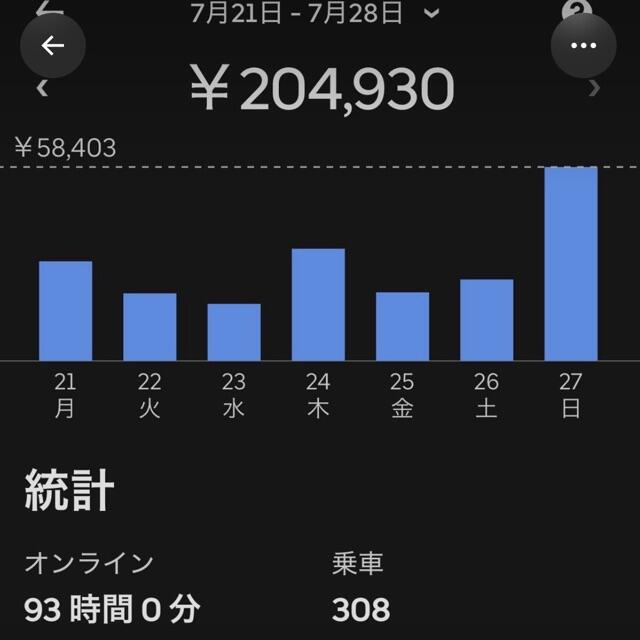Go to the previous week with left chevron
The width and height of the screenshot is (640, 640).
point(42,88)
